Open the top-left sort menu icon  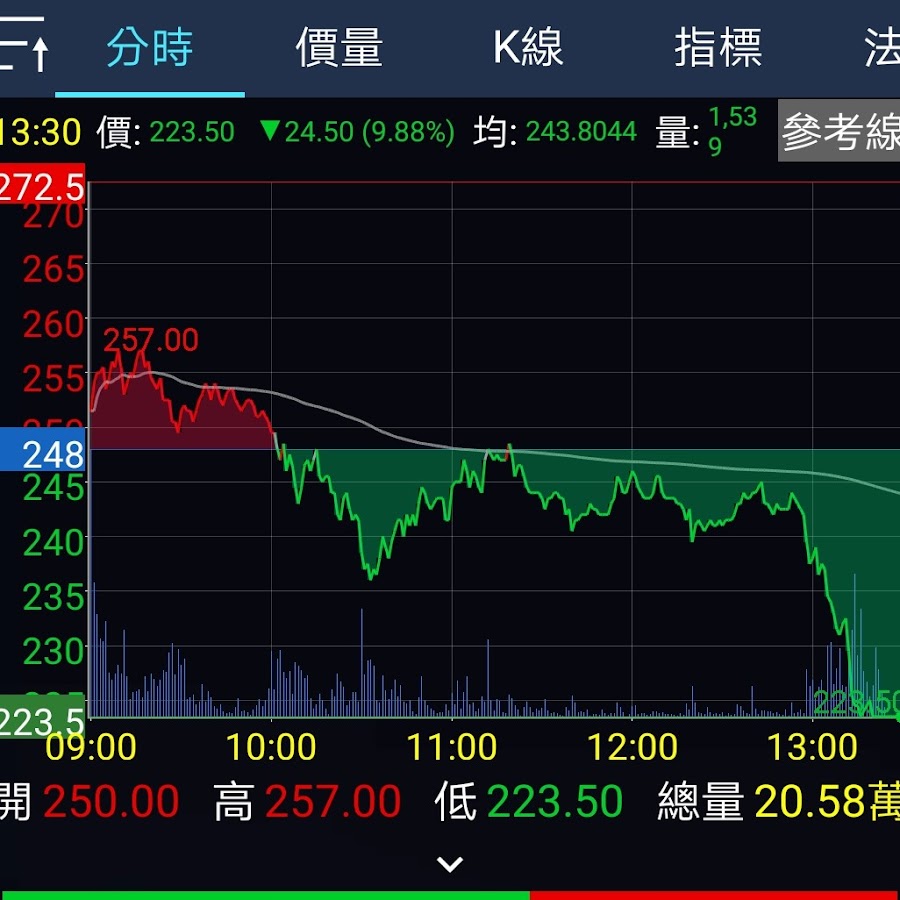pyautogui.click(x=24, y=45)
